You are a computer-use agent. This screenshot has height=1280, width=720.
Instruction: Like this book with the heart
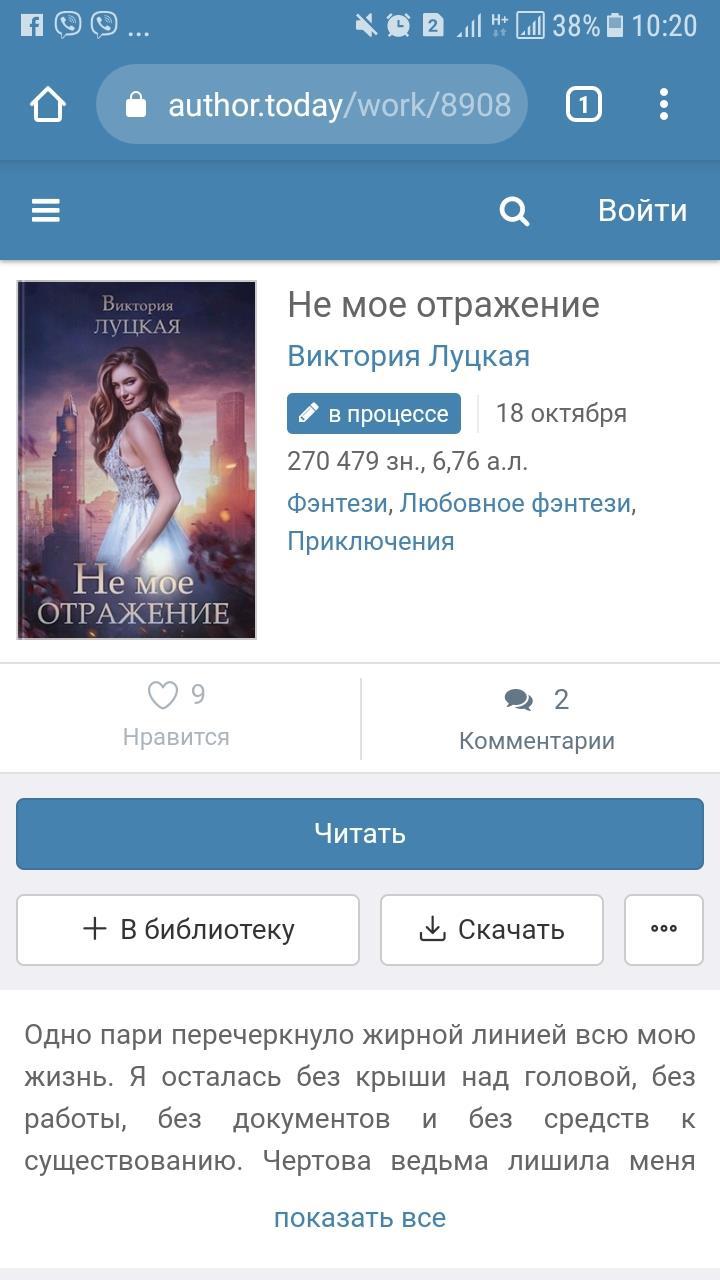pyautogui.click(x=164, y=696)
